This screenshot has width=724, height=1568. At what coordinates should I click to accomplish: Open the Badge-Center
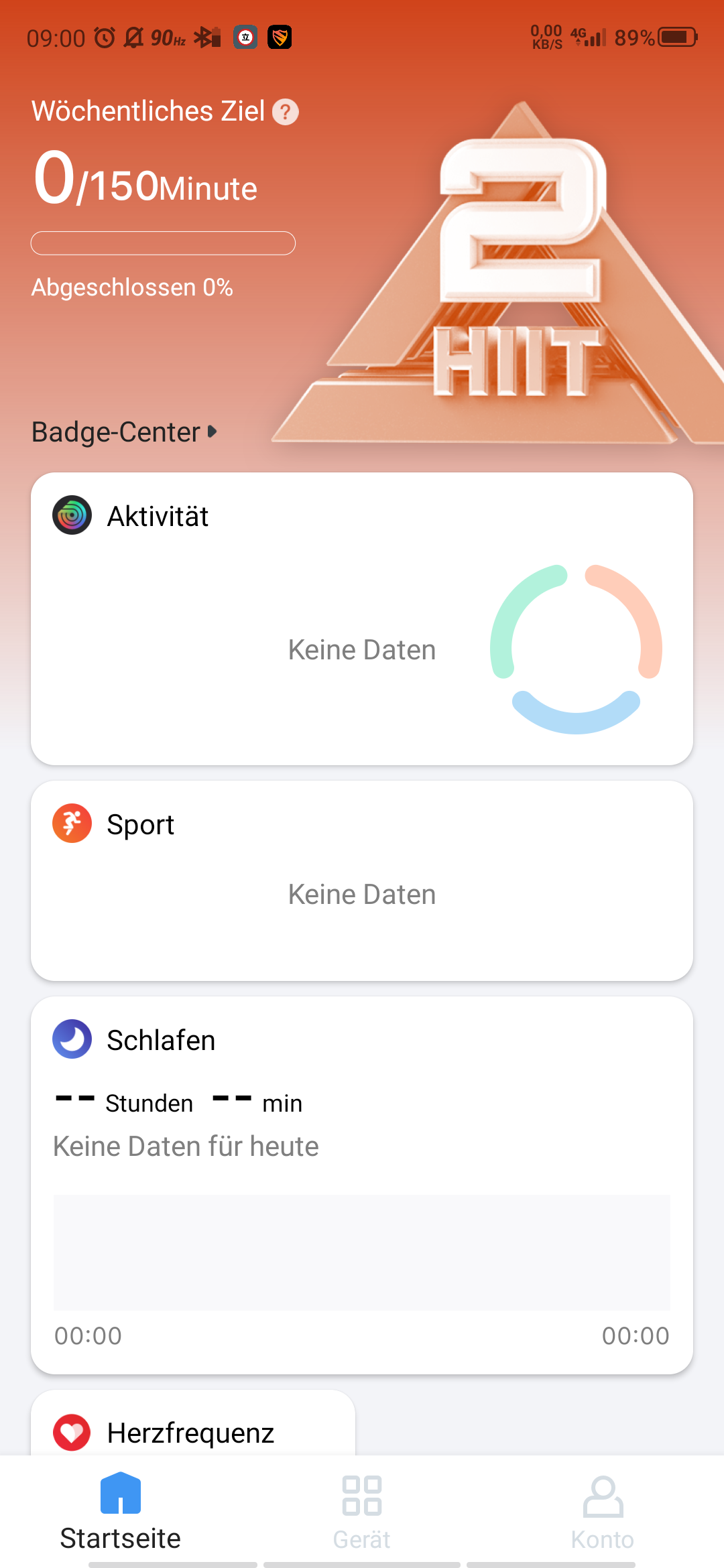click(x=125, y=432)
